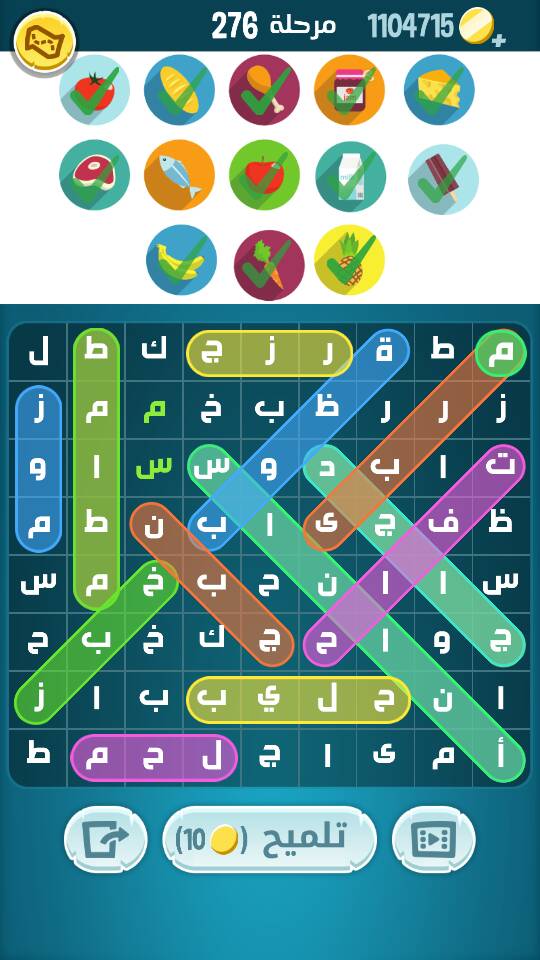Add more coins with plus icon
The height and width of the screenshot is (960, 540).
(498, 40)
